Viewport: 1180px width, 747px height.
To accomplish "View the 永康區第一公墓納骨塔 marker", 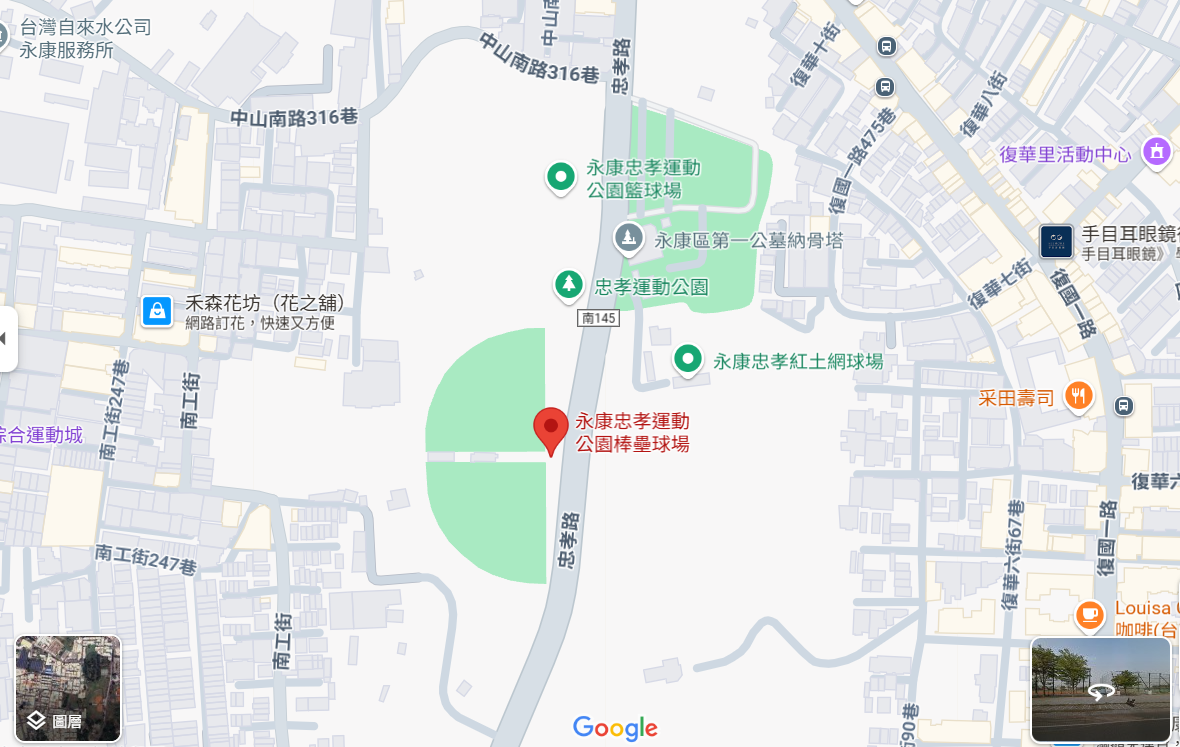I will [x=628, y=239].
